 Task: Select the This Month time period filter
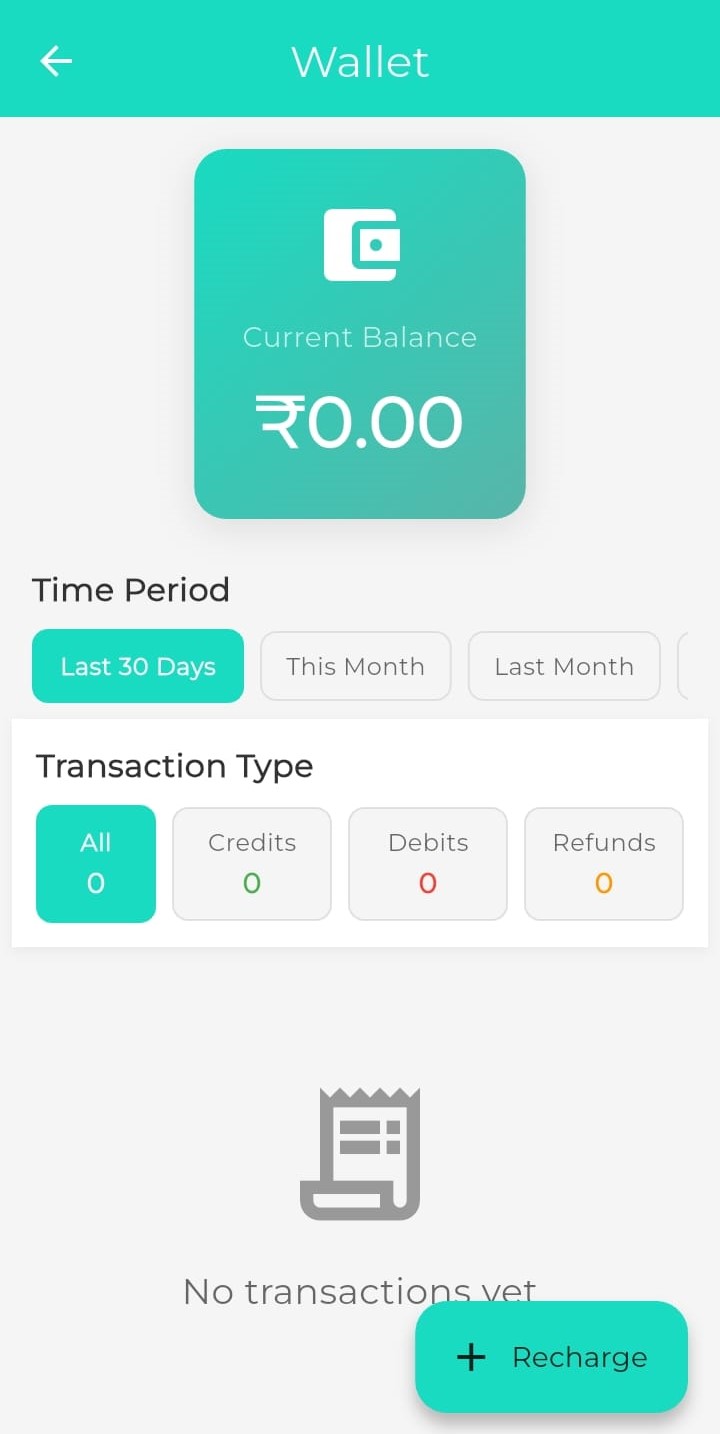[355, 666]
